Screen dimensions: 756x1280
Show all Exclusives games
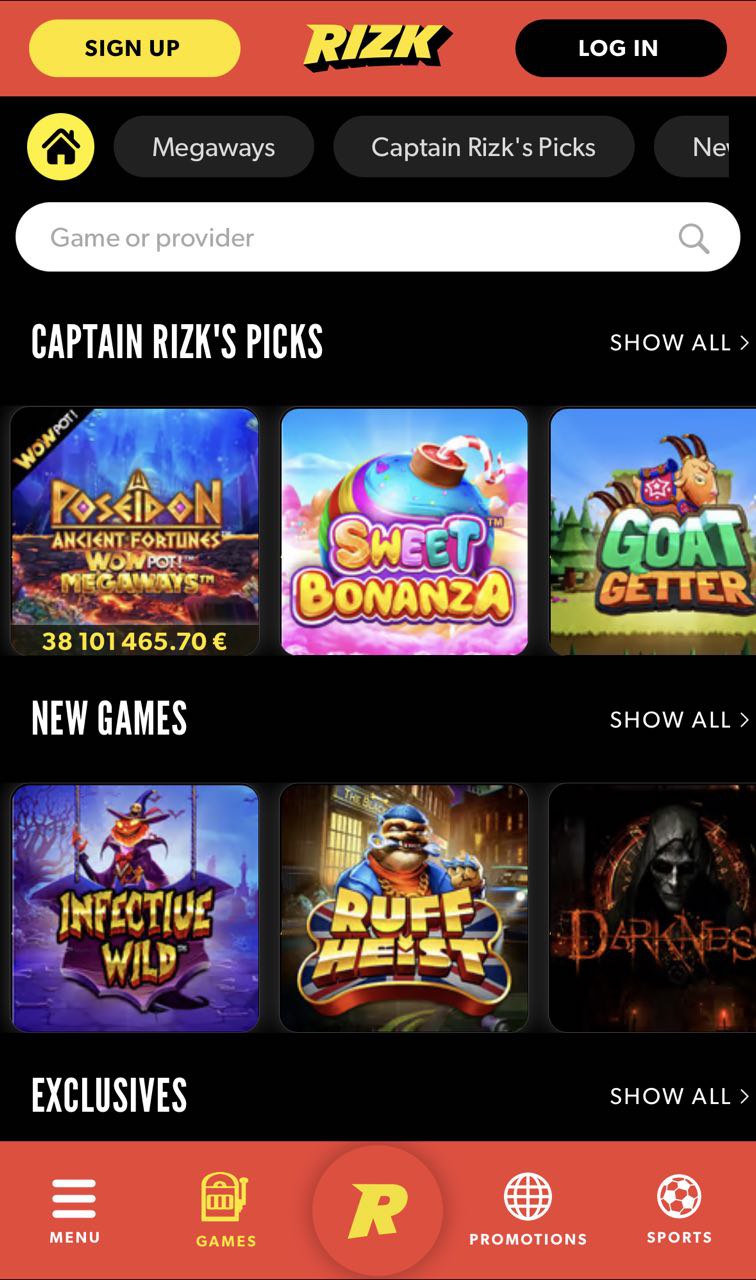pos(678,1097)
